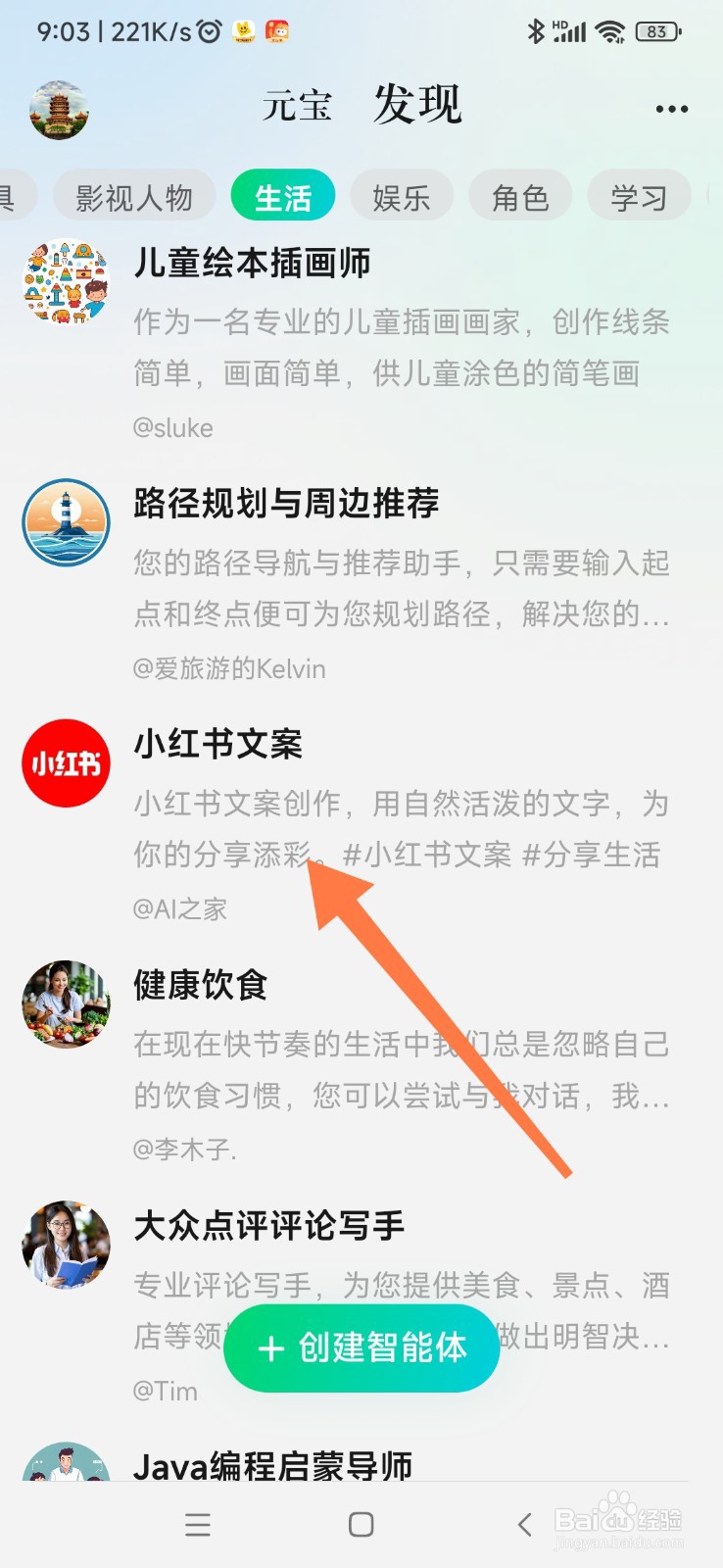Open the three-dot more options menu
Screen dimensions: 723x1568
(670, 108)
